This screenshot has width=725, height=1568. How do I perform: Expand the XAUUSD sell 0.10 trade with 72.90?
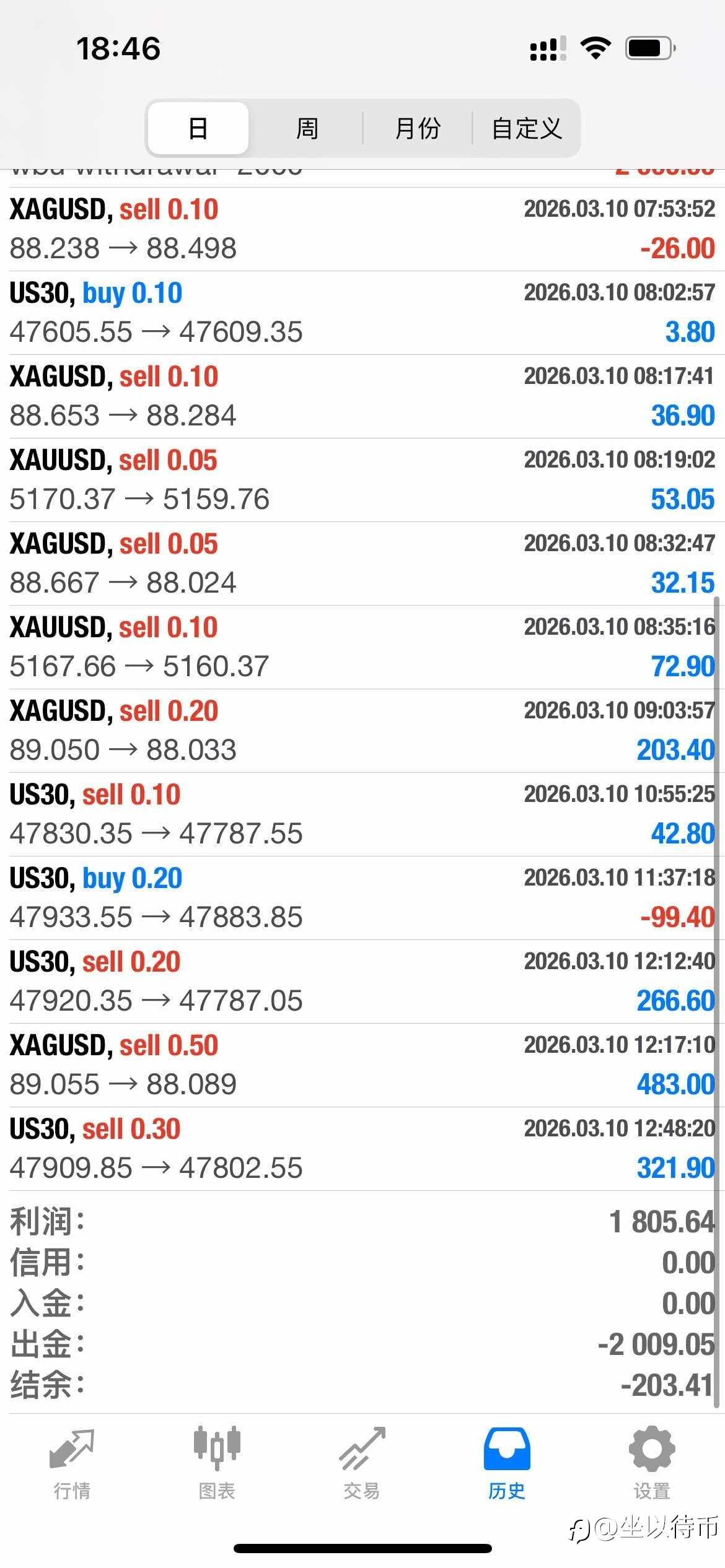[362, 647]
